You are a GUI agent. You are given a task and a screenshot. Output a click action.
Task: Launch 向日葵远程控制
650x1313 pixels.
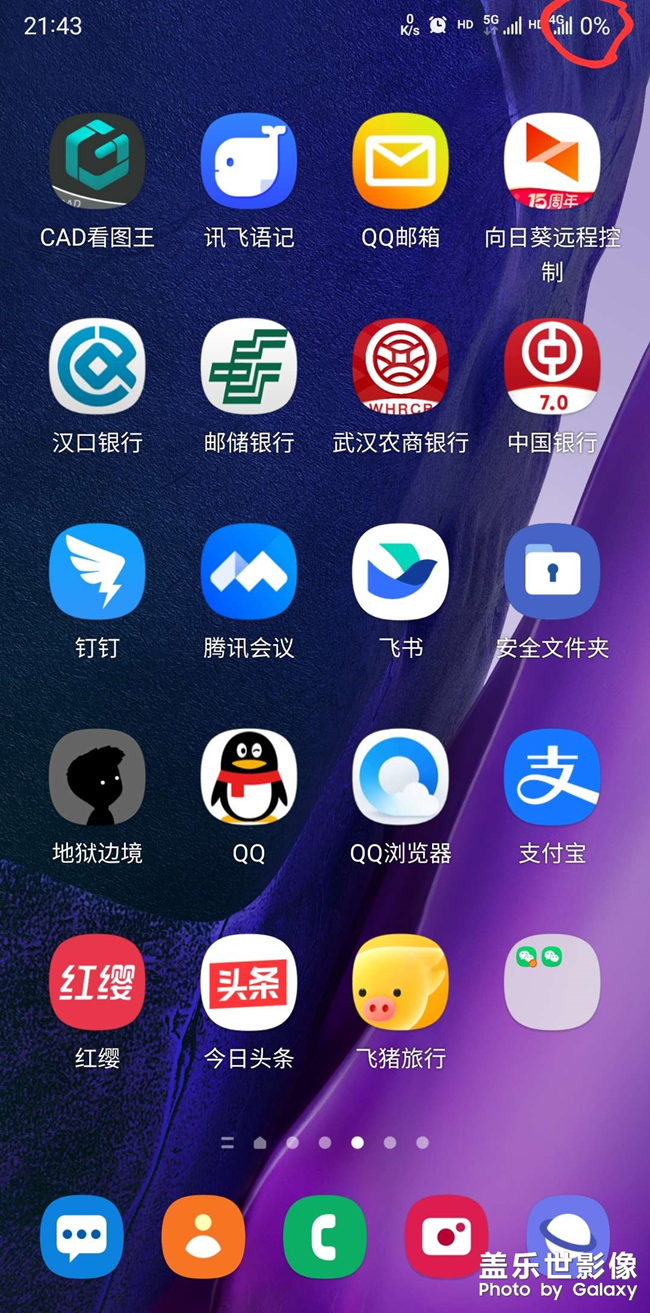pyautogui.click(x=552, y=162)
